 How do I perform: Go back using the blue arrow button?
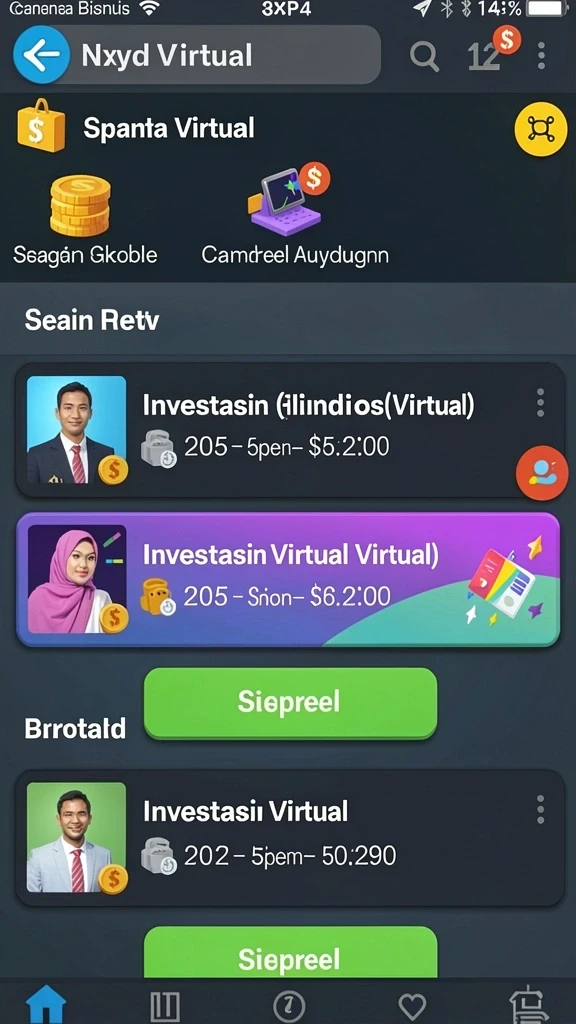pyautogui.click(x=41, y=56)
